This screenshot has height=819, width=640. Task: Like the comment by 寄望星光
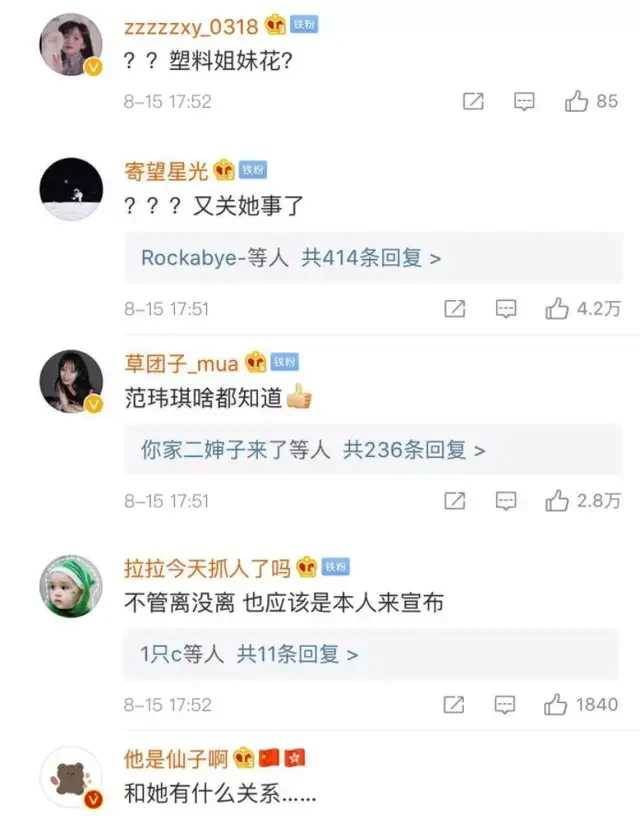[557, 309]
